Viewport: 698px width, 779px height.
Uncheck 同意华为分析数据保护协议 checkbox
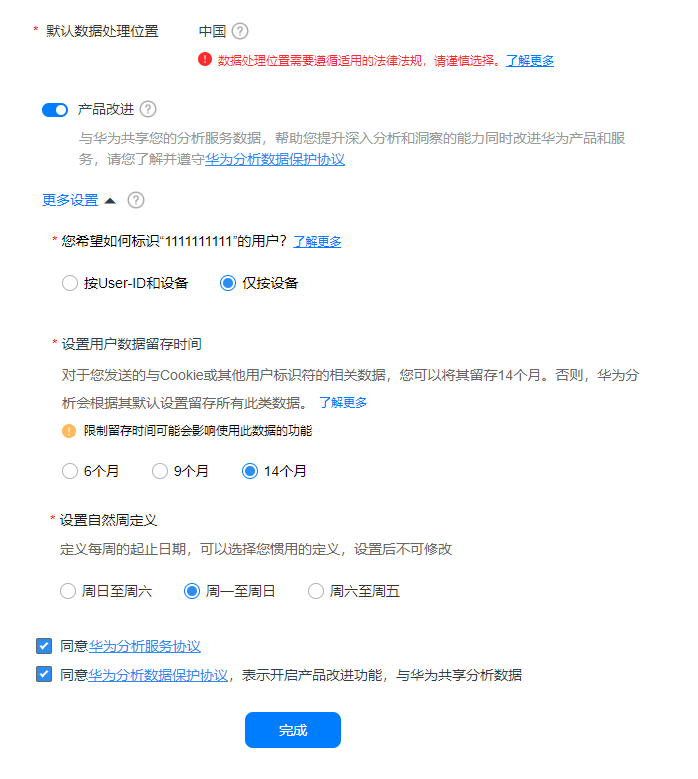pyautogui.click(x=44, y=674)
